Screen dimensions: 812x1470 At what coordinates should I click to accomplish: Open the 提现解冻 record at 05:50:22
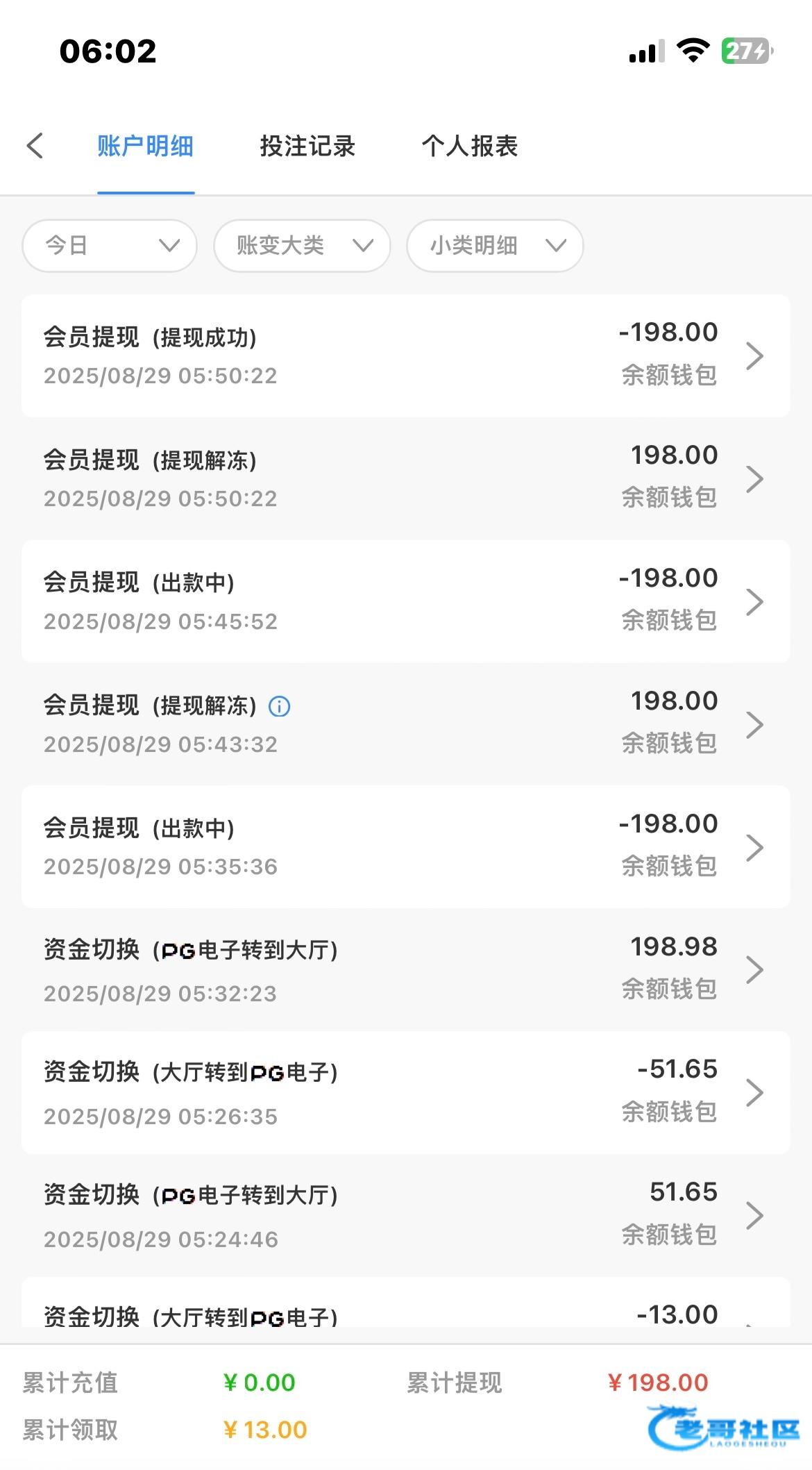click(x=406, y=478)
